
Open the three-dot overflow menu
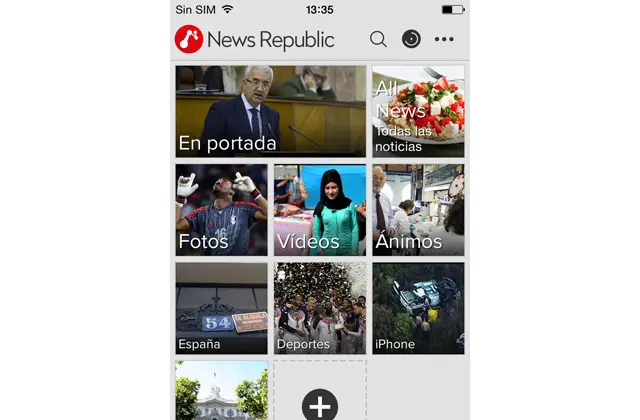pyautogui.click(x=444, y=40)
